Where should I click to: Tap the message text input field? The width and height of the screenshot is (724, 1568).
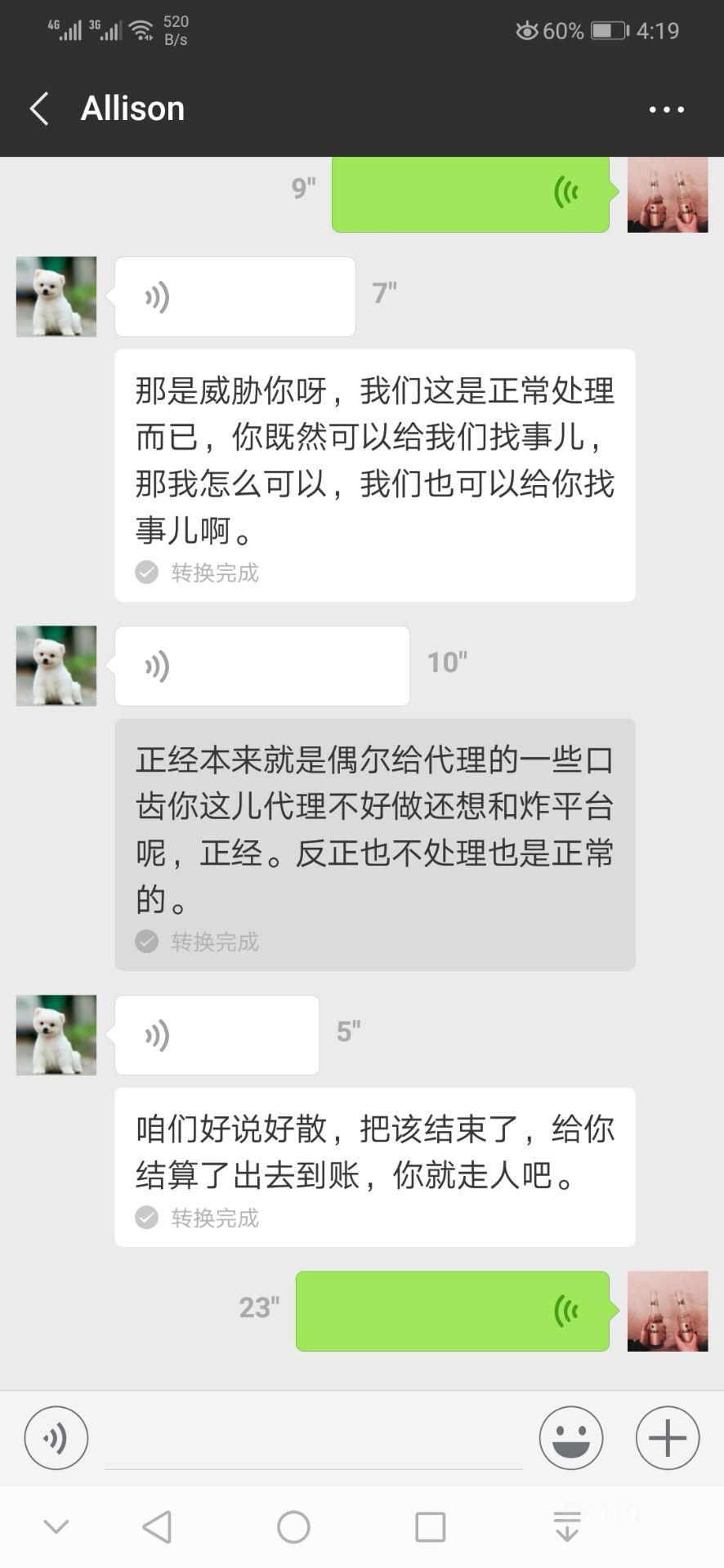click(x=314, y=1441)
